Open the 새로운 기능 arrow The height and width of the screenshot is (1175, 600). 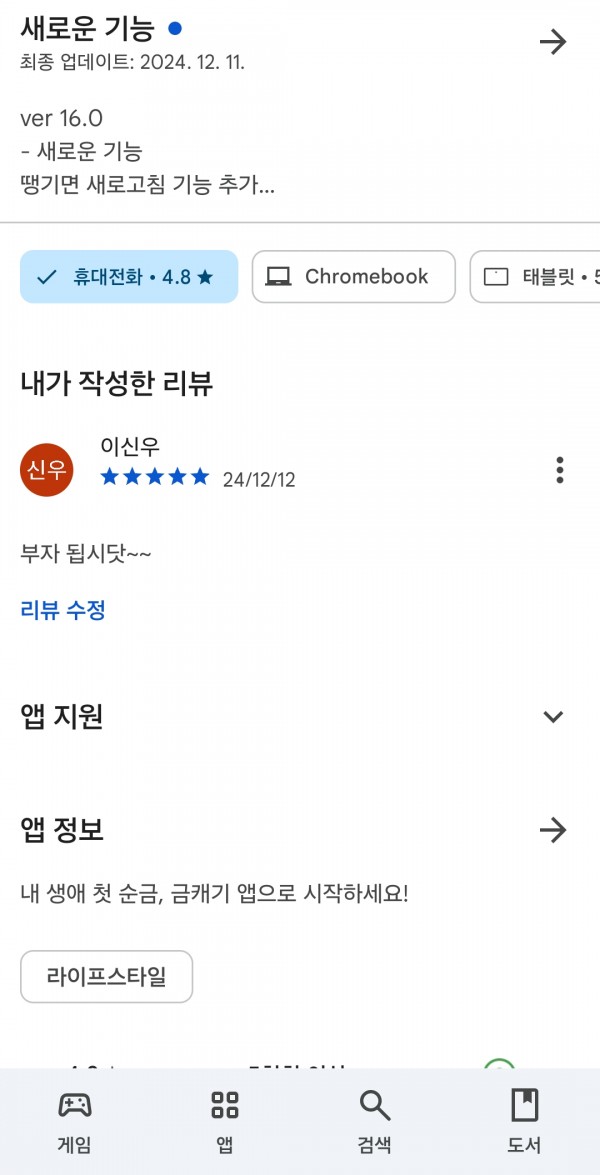coord(553,42)
